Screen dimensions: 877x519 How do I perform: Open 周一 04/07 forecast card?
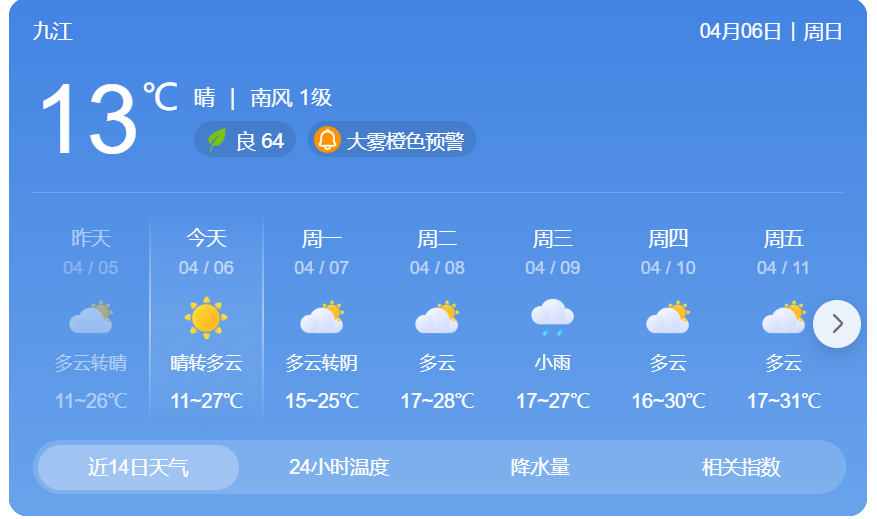pyautogui.click(x=322, y=320)
